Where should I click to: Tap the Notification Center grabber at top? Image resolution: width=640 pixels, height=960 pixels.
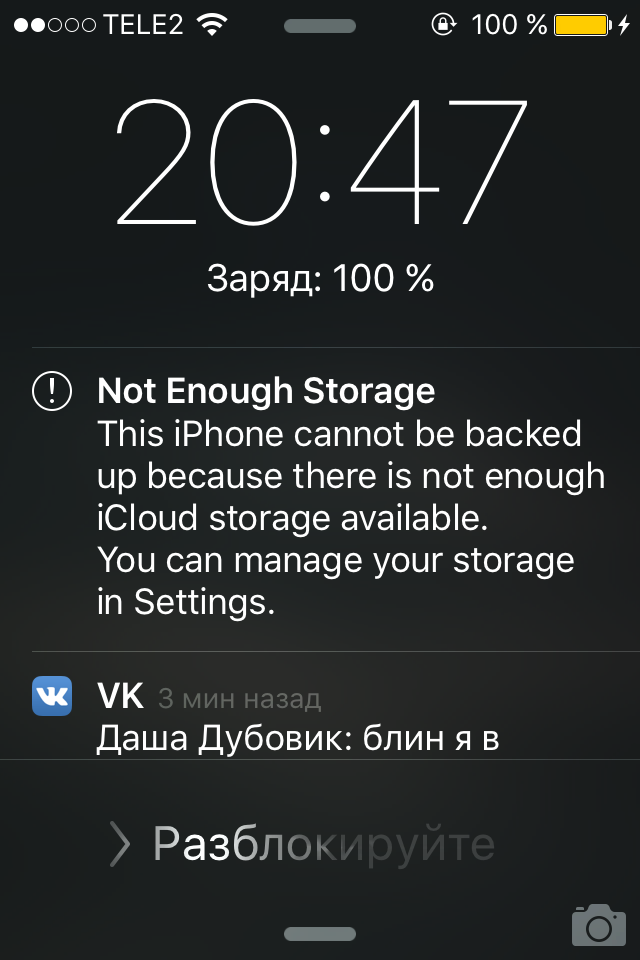[x=320, y=26]
